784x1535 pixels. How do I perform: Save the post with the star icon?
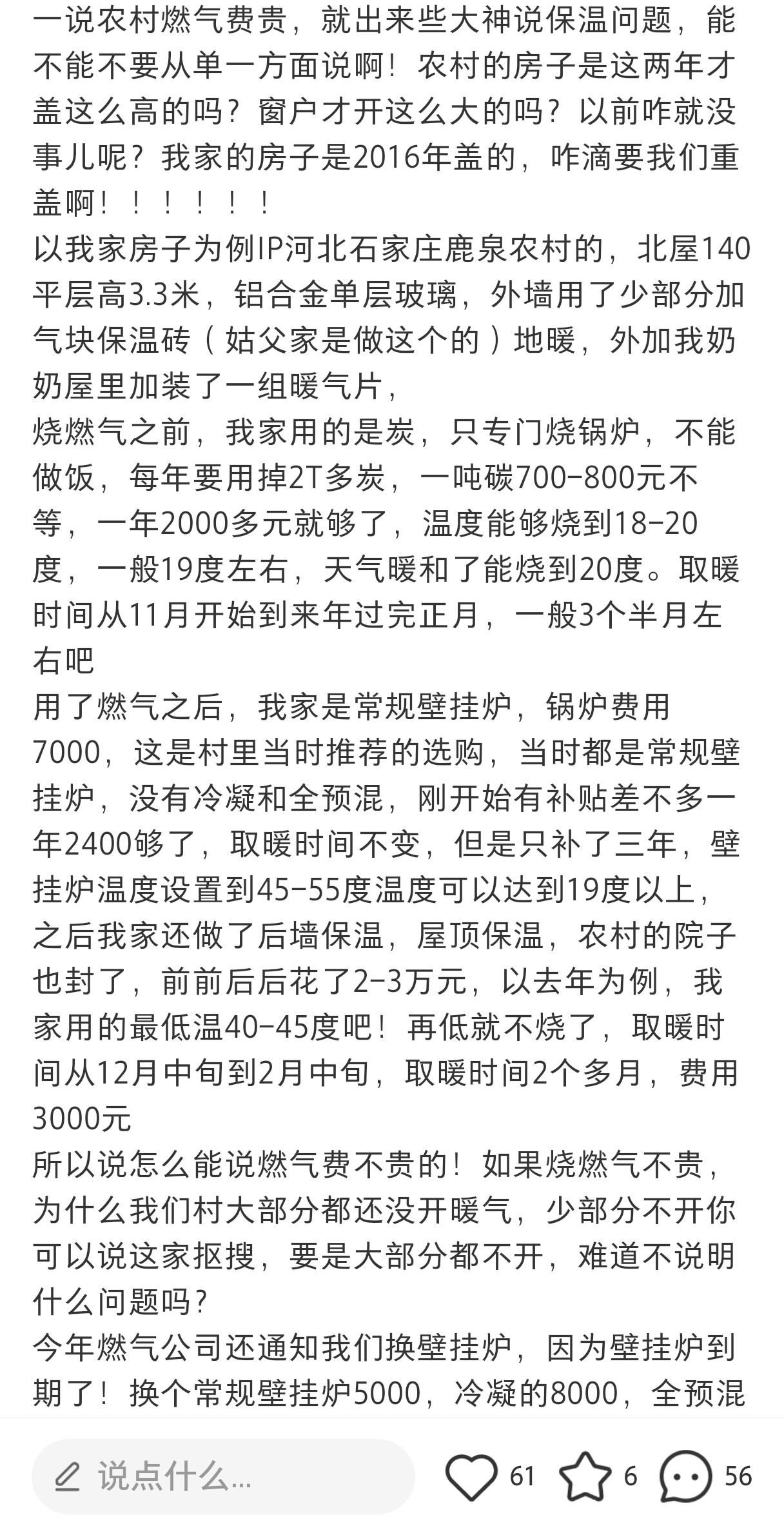(585, 1476)
